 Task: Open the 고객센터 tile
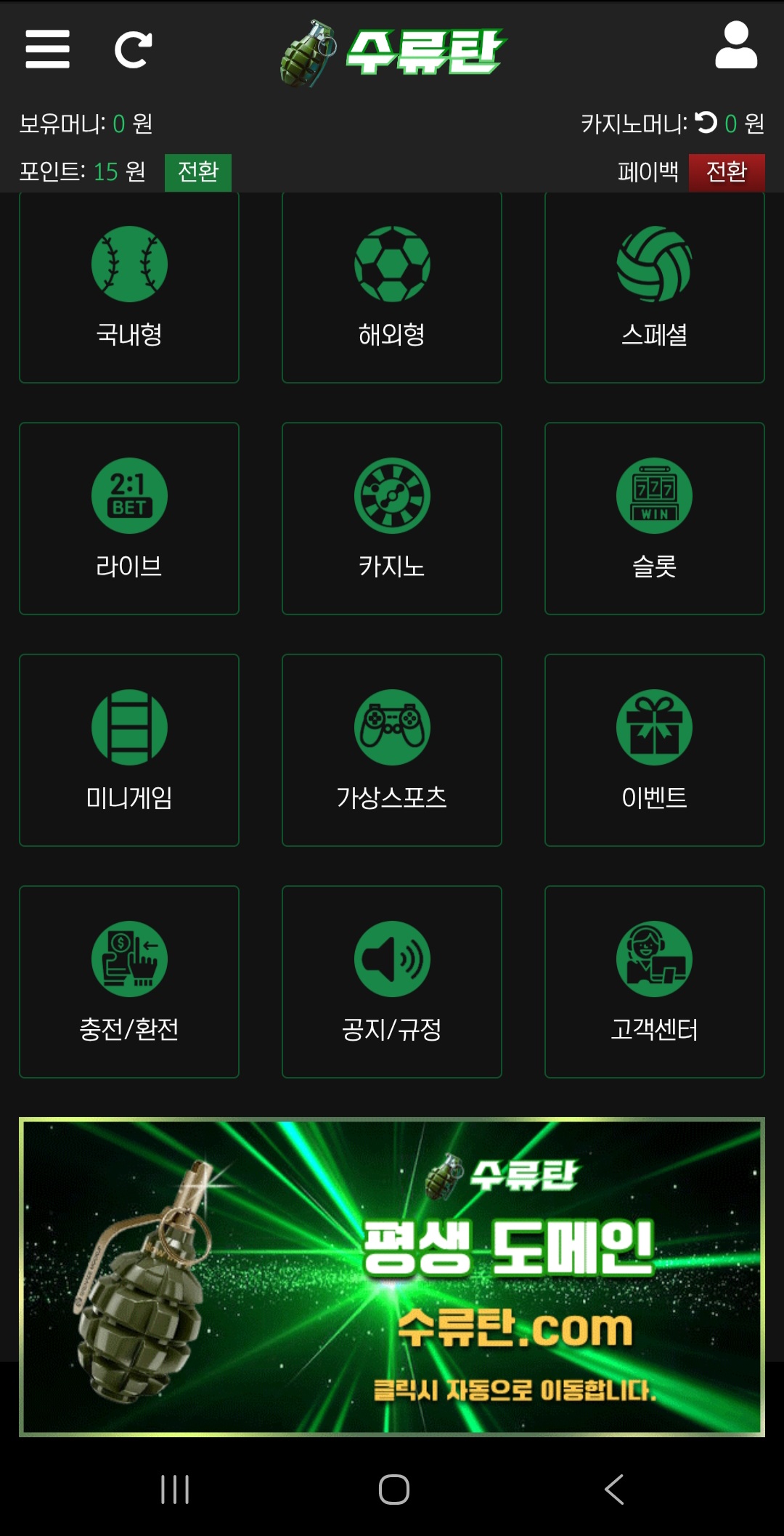click(654, 982)
